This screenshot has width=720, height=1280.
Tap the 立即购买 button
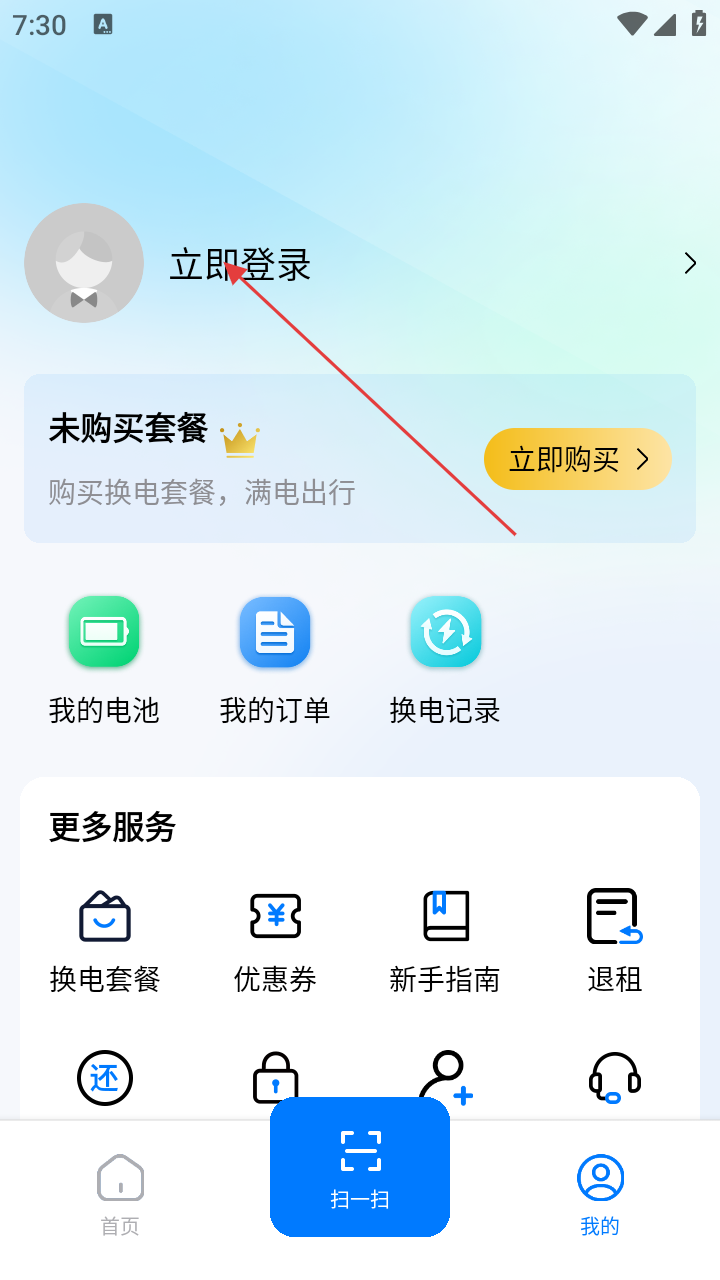577,459
